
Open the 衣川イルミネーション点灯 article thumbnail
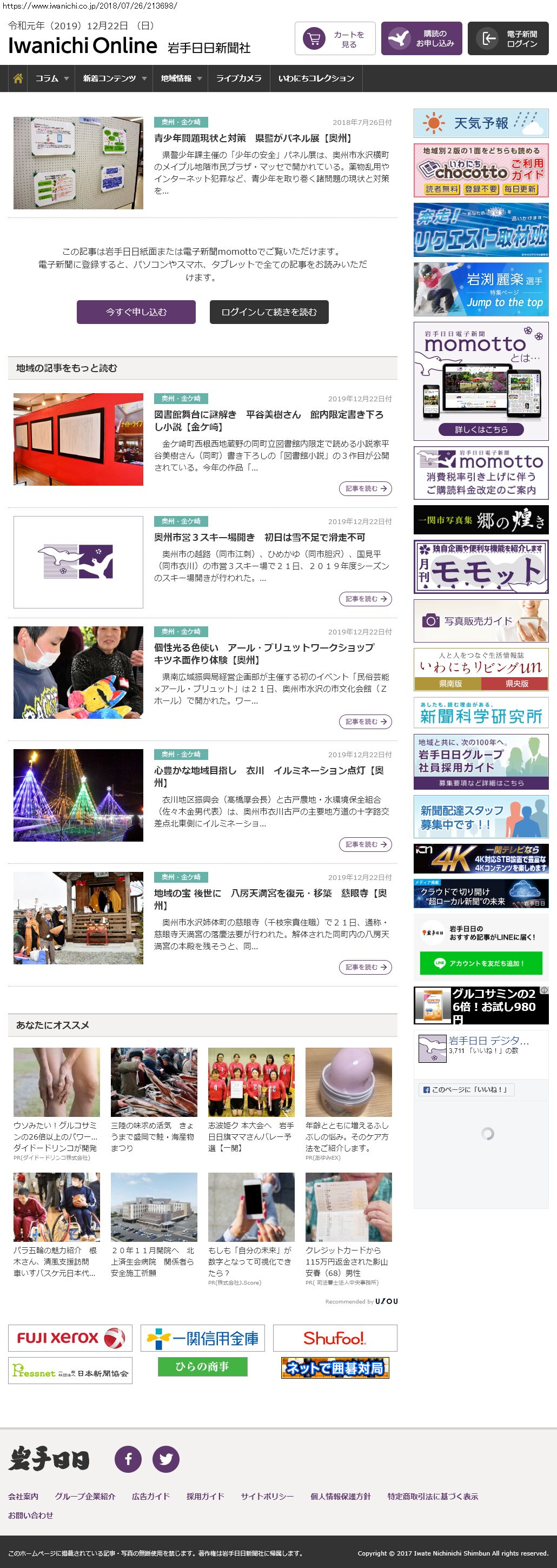click(78, 795)
